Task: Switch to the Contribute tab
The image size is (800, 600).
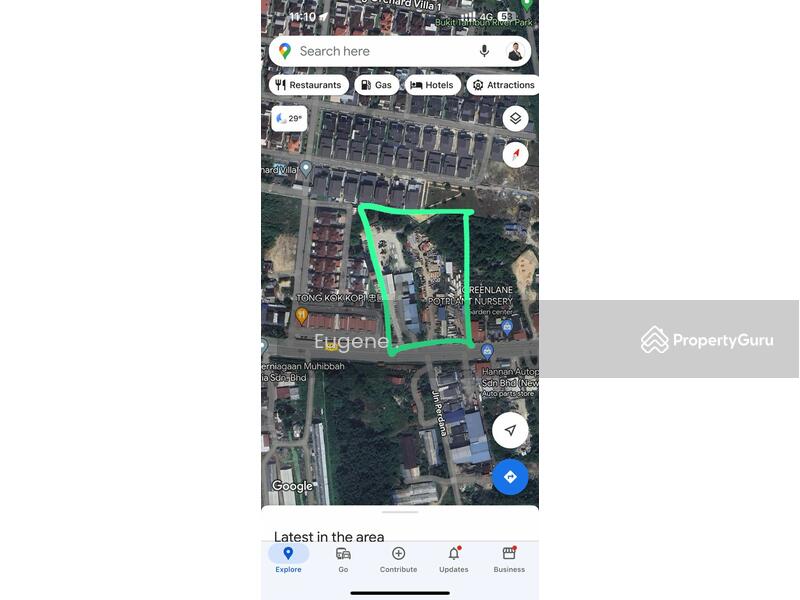Action: pyautogui.click(x=398, y=559)
